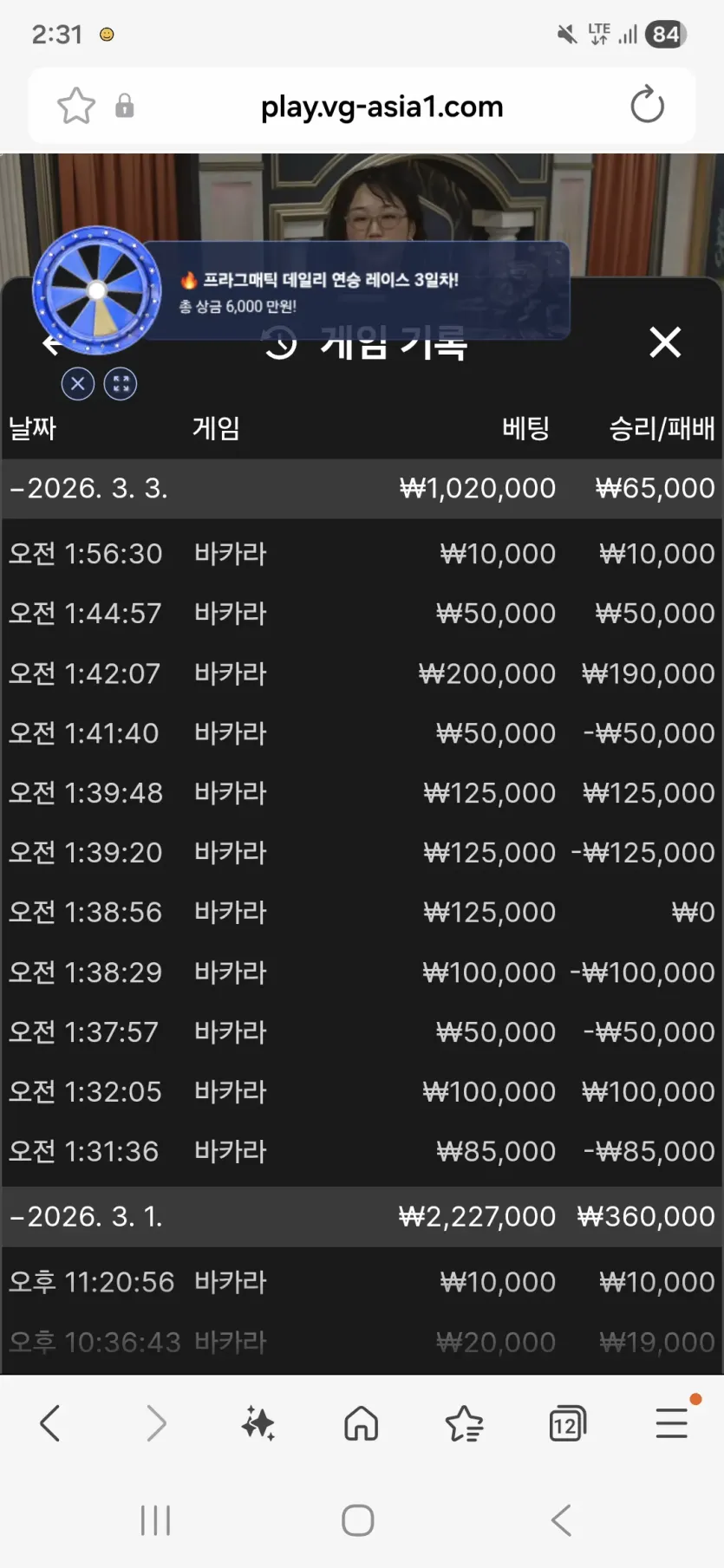Tap the play.vg-asia1.com address bar

coord(382,107)
